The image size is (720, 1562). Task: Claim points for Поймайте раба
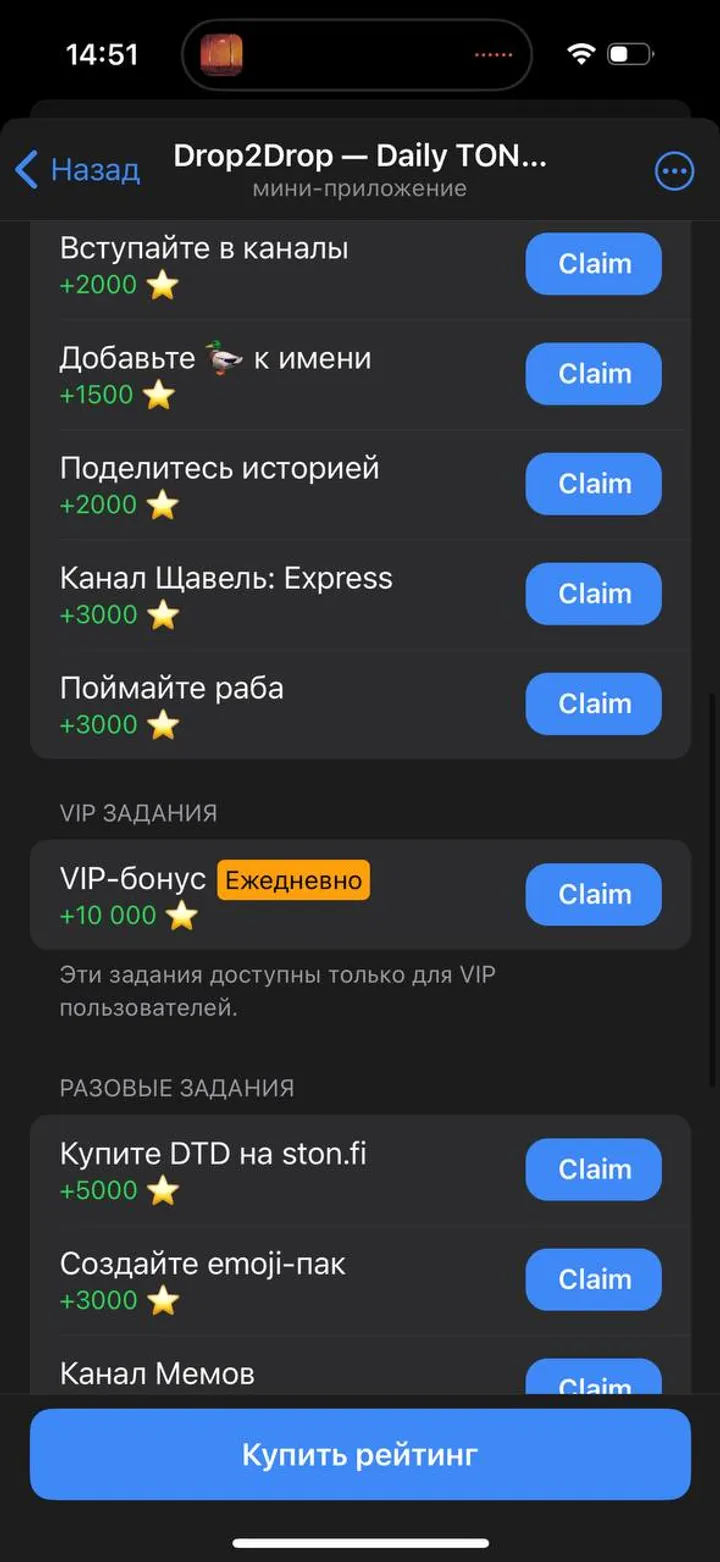593,703
